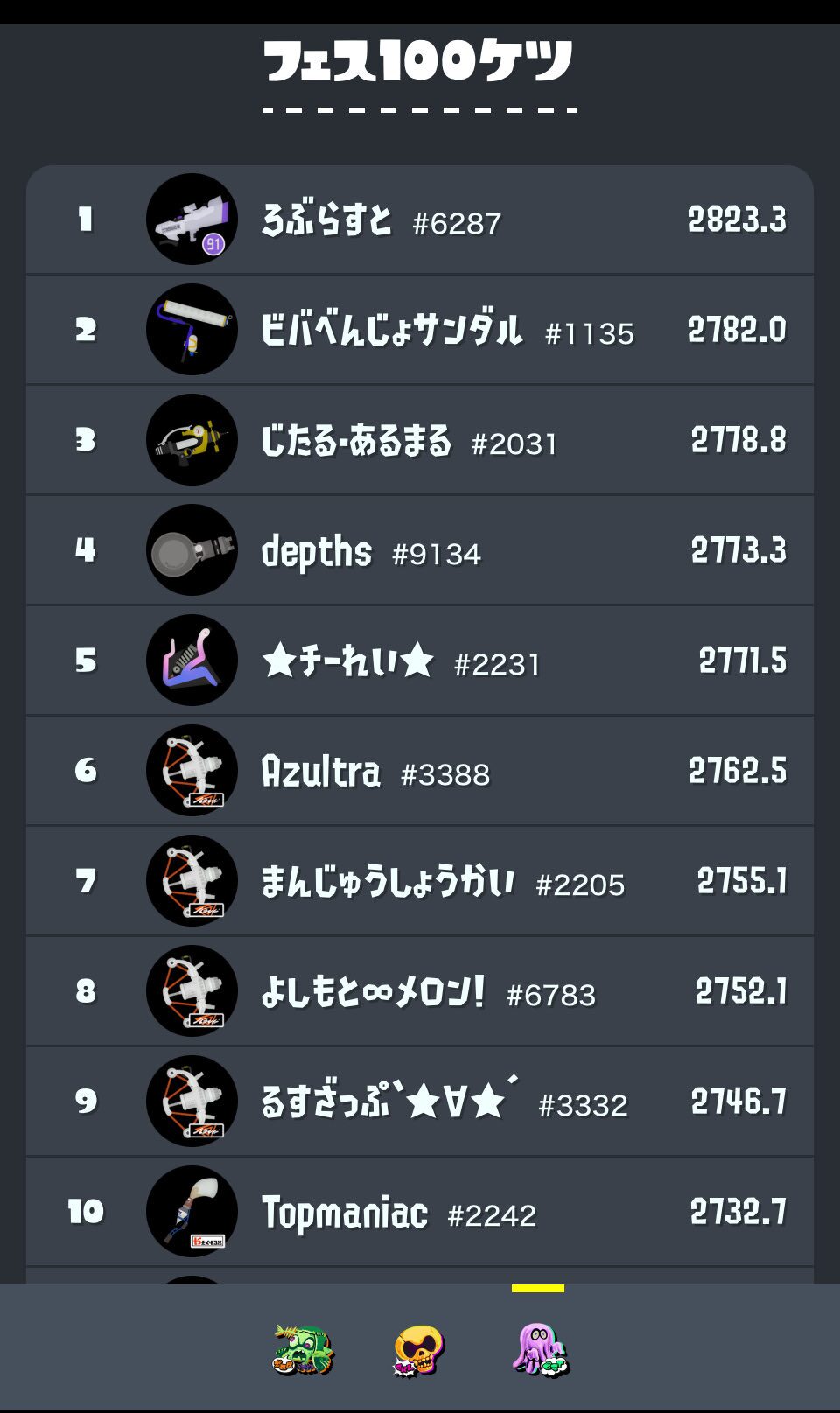840x1413 pixels.
Task: View Topmaniac's ranking entry
Action: 420,1212
